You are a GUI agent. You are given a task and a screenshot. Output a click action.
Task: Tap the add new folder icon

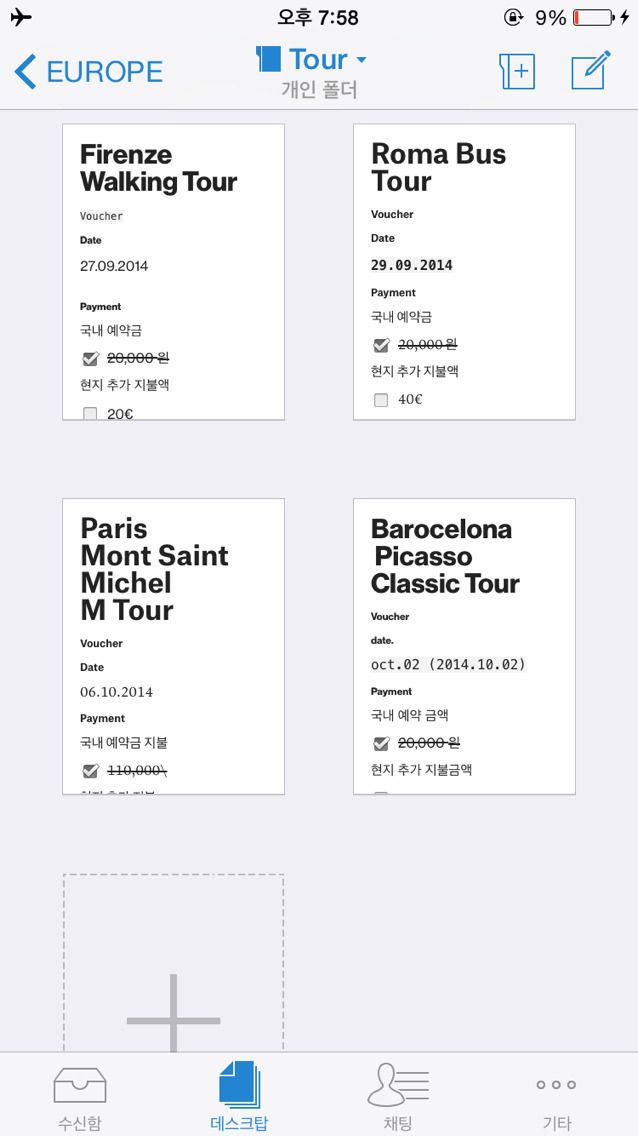click(x=517, y=72)
